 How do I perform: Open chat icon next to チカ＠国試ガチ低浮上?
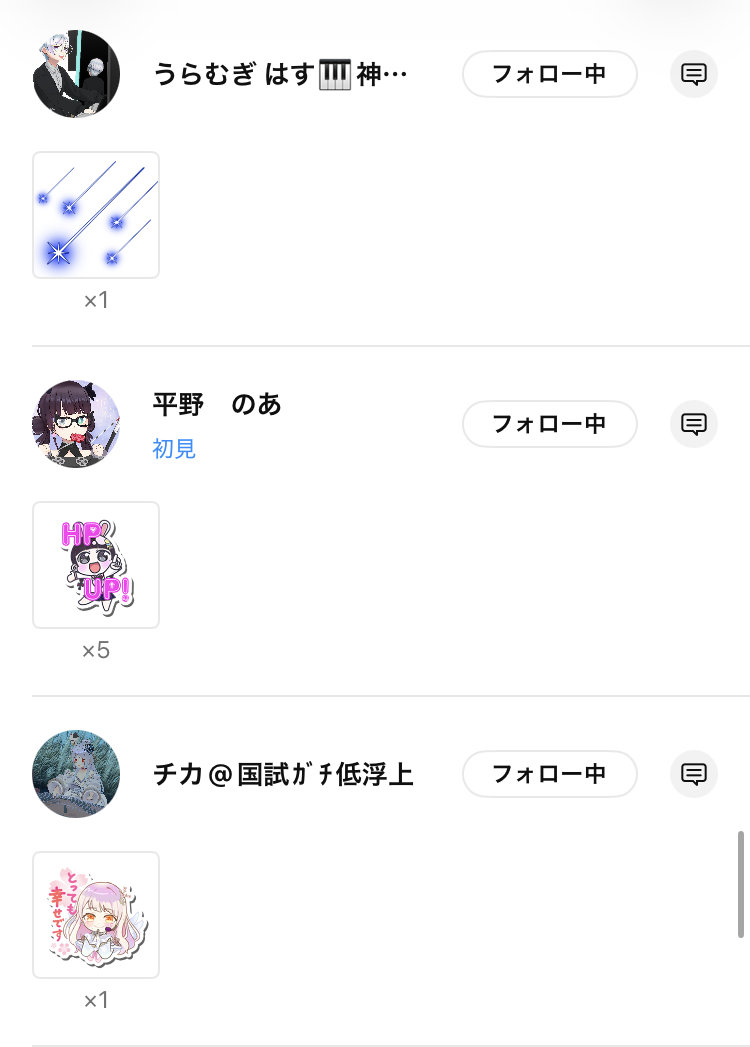click(694, 774)
